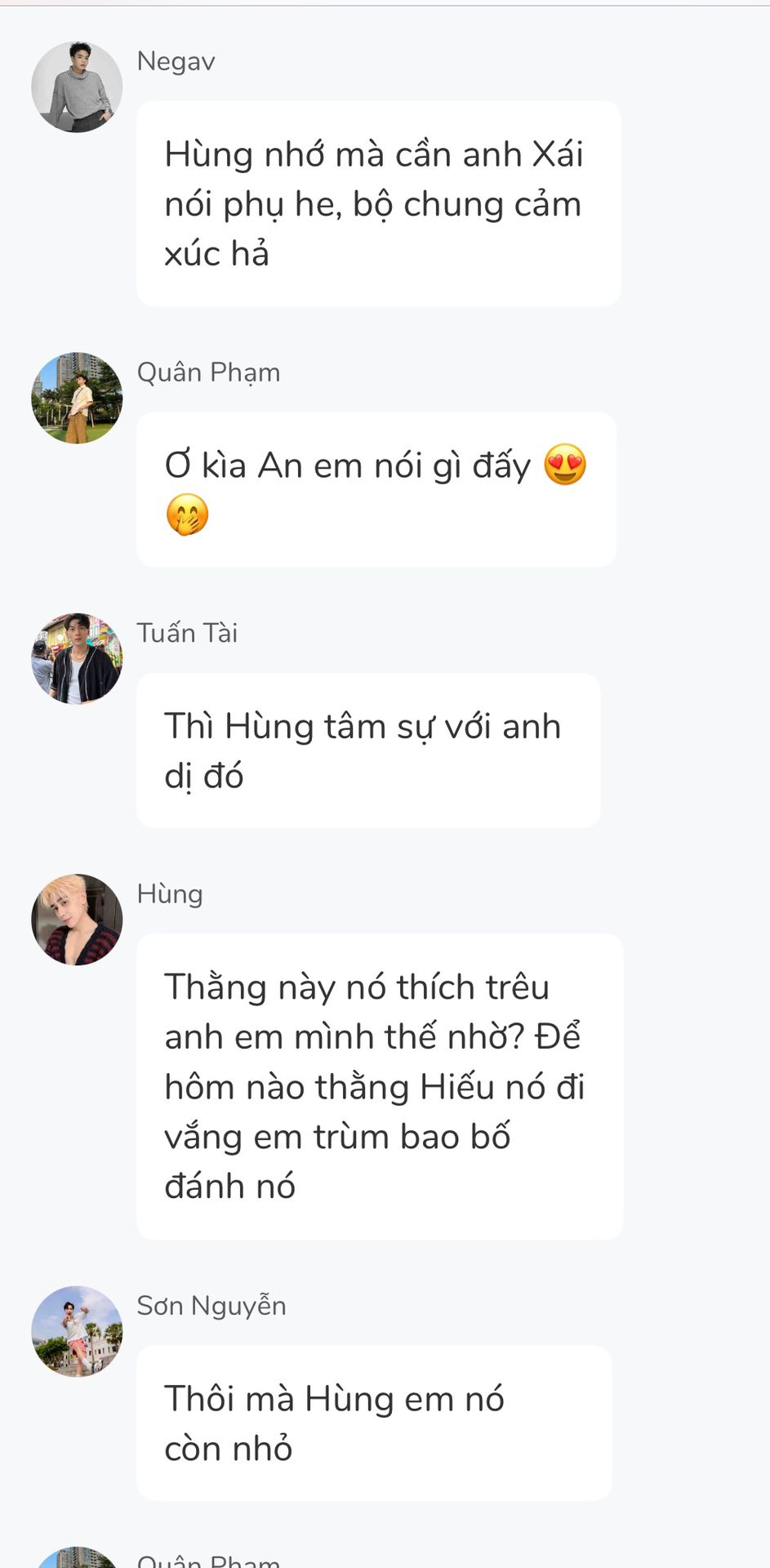View Tuấn Tài's avatar
This screenshot has height=1568, width=770.
coord(77,658)
